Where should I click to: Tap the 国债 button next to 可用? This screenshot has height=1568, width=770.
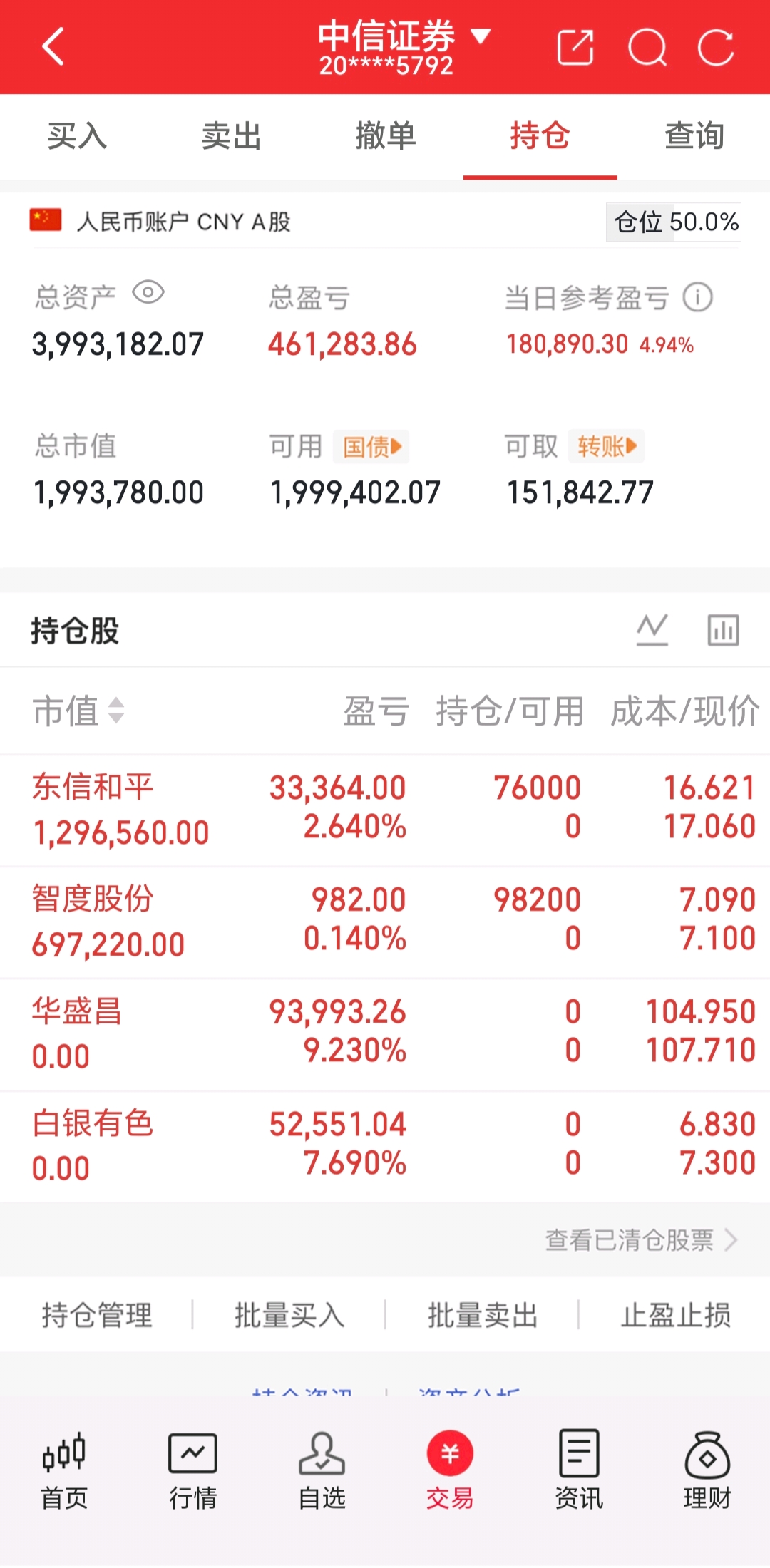tap(371, 447)
